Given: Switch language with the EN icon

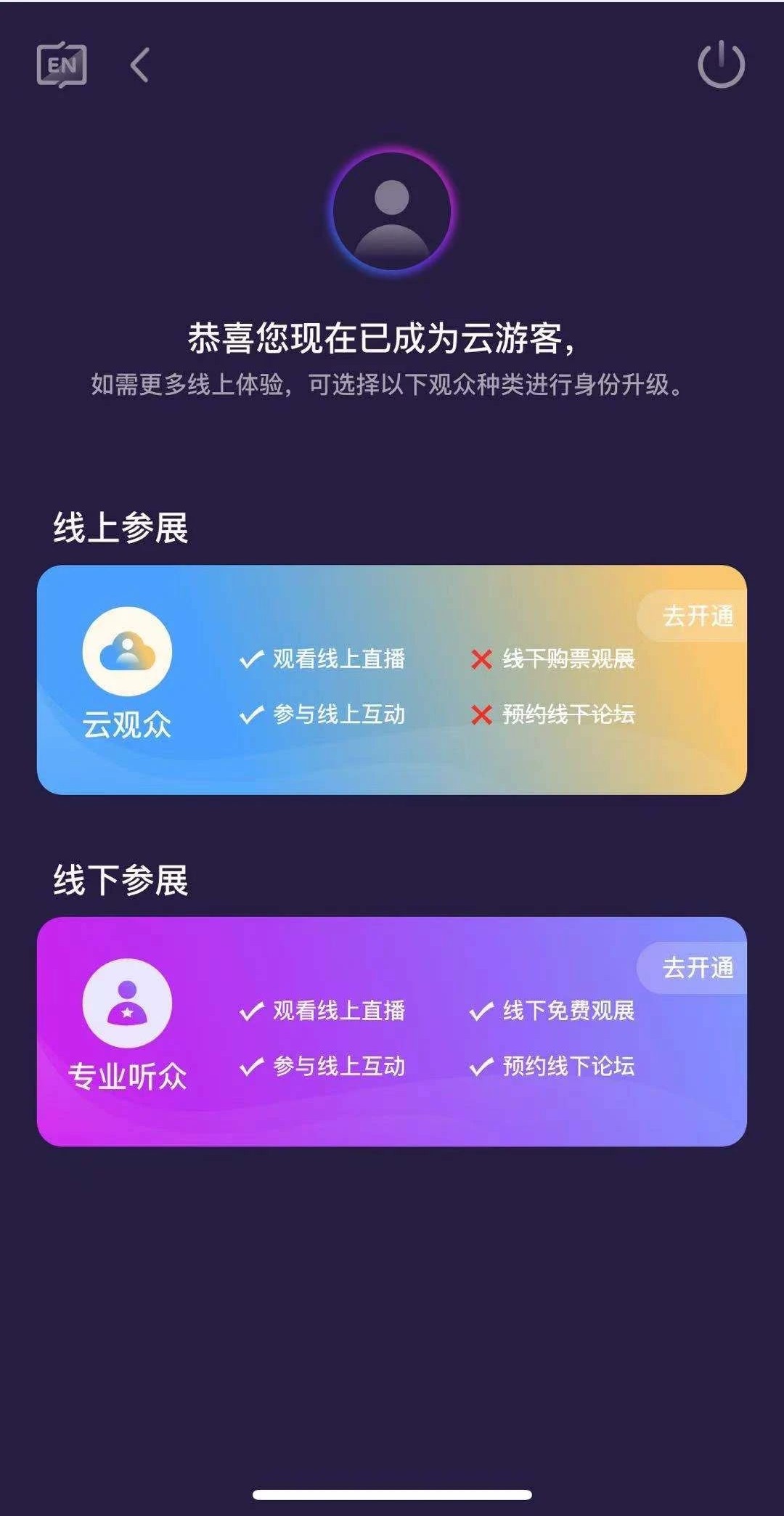Looking at the screenshot, I should [x=62, y=66].
